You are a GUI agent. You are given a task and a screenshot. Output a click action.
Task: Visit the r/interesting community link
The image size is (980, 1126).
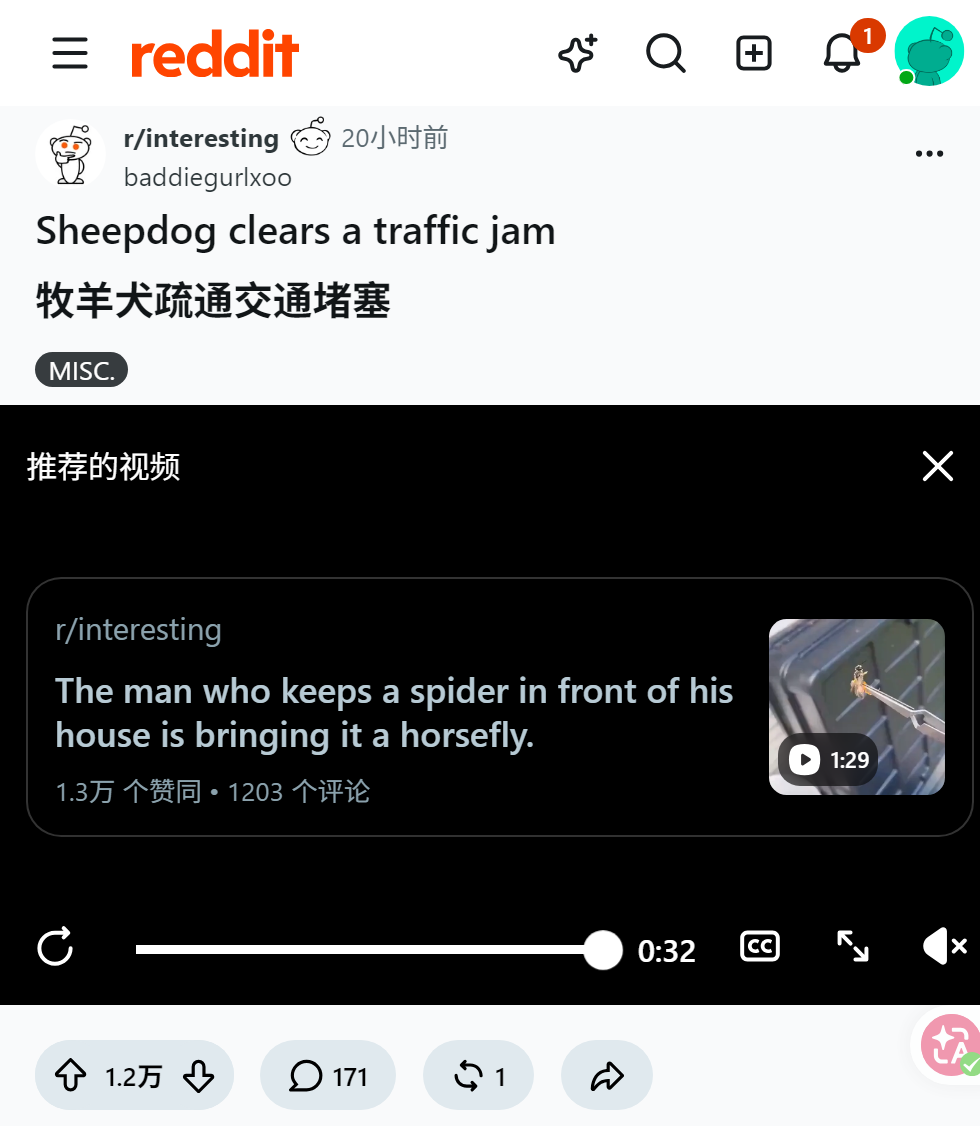(201, 138)
